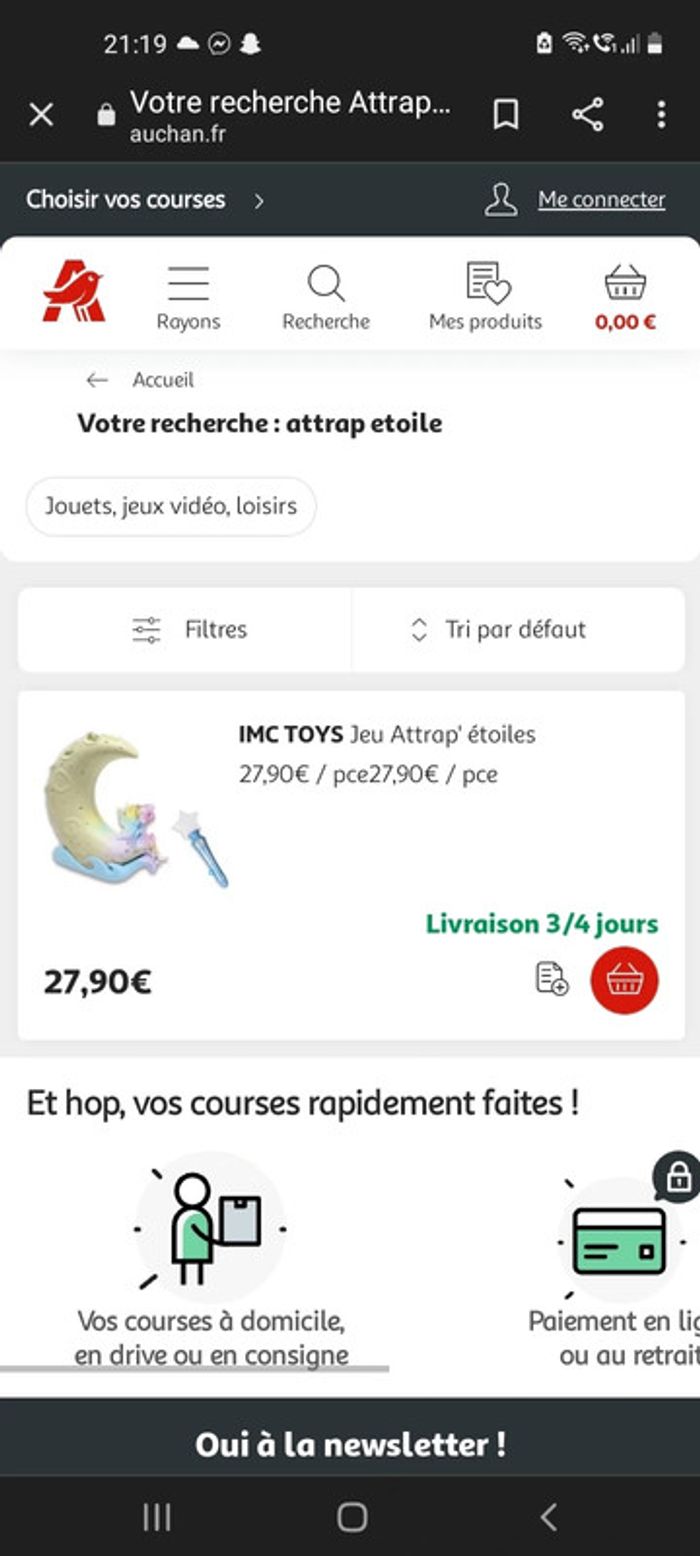View the shopping basket

(x=625, y=297)
